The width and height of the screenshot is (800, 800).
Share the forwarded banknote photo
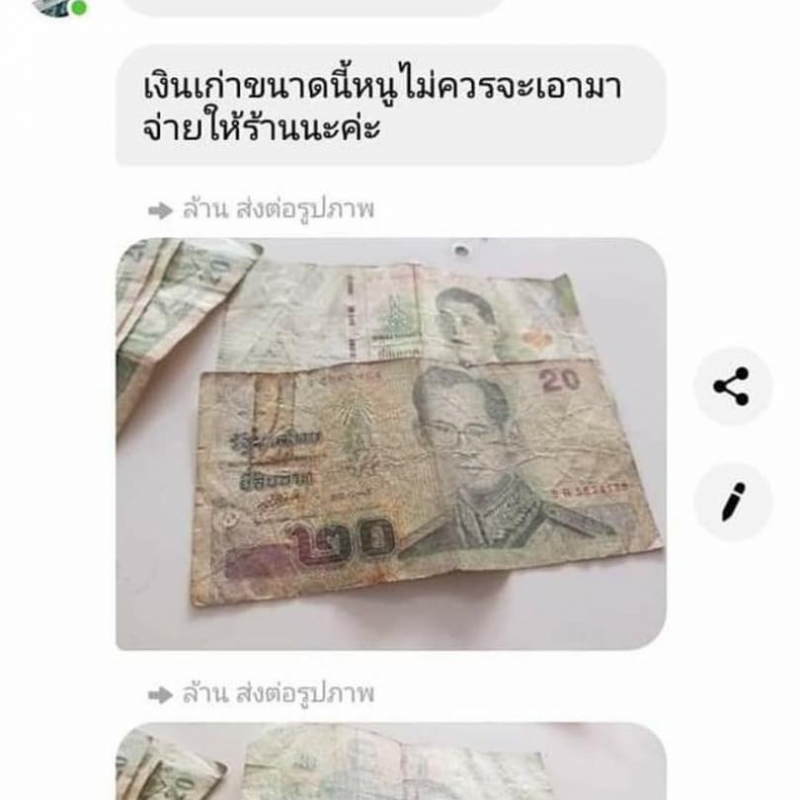(x=733, y=387)
